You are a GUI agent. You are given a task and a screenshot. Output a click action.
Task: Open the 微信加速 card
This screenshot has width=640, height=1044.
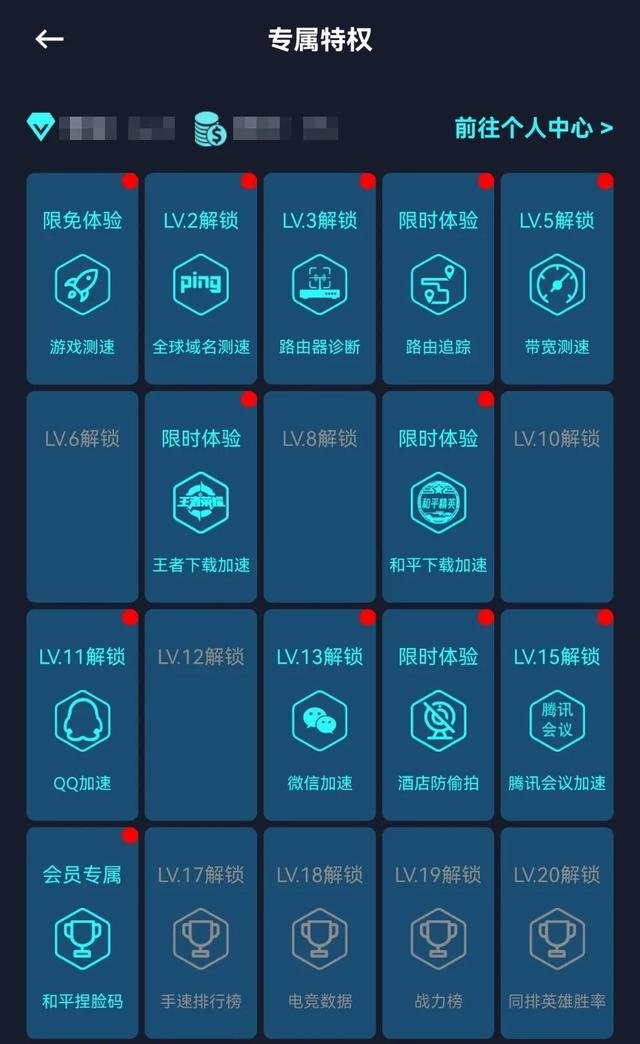[x=319, y=716]
